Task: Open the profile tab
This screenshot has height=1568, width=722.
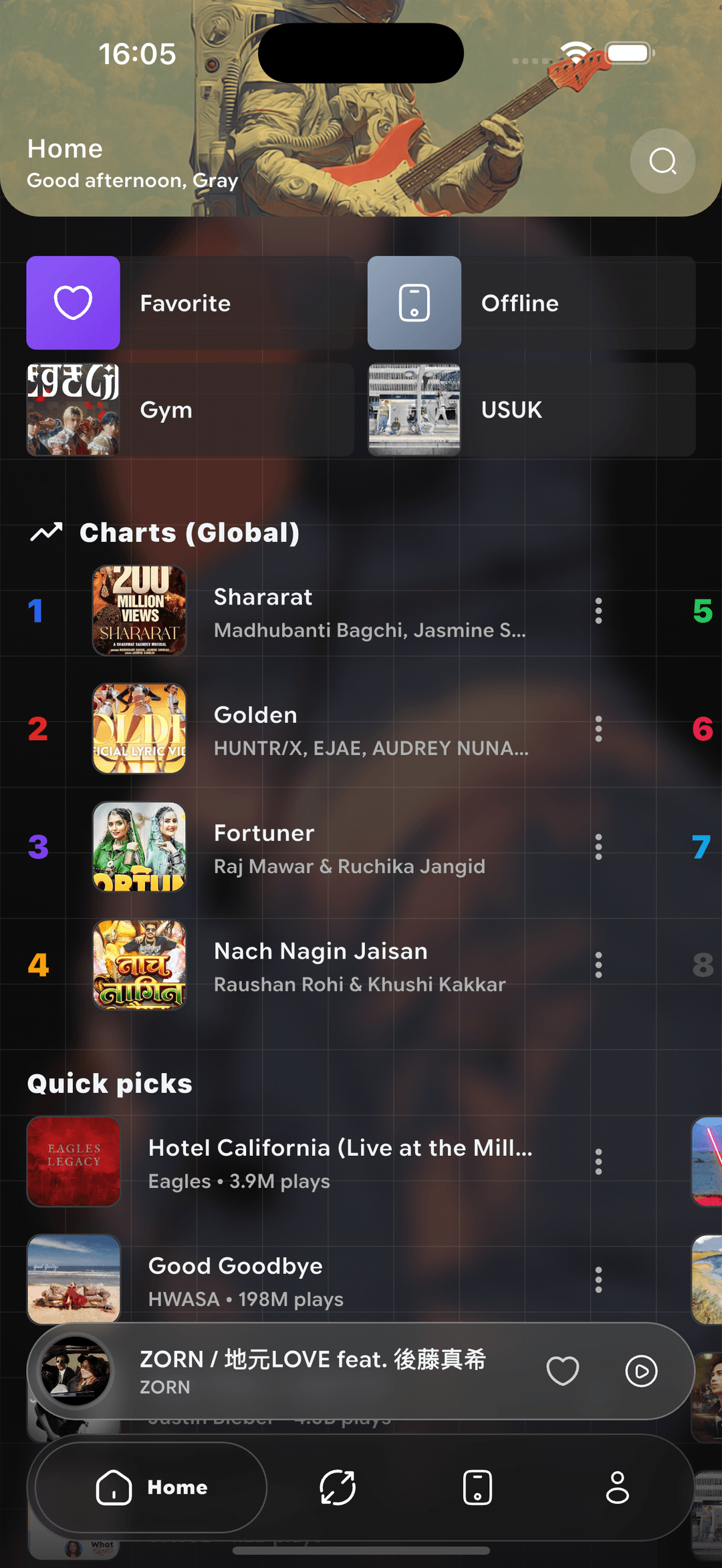Action: (x=617, y=1488)
